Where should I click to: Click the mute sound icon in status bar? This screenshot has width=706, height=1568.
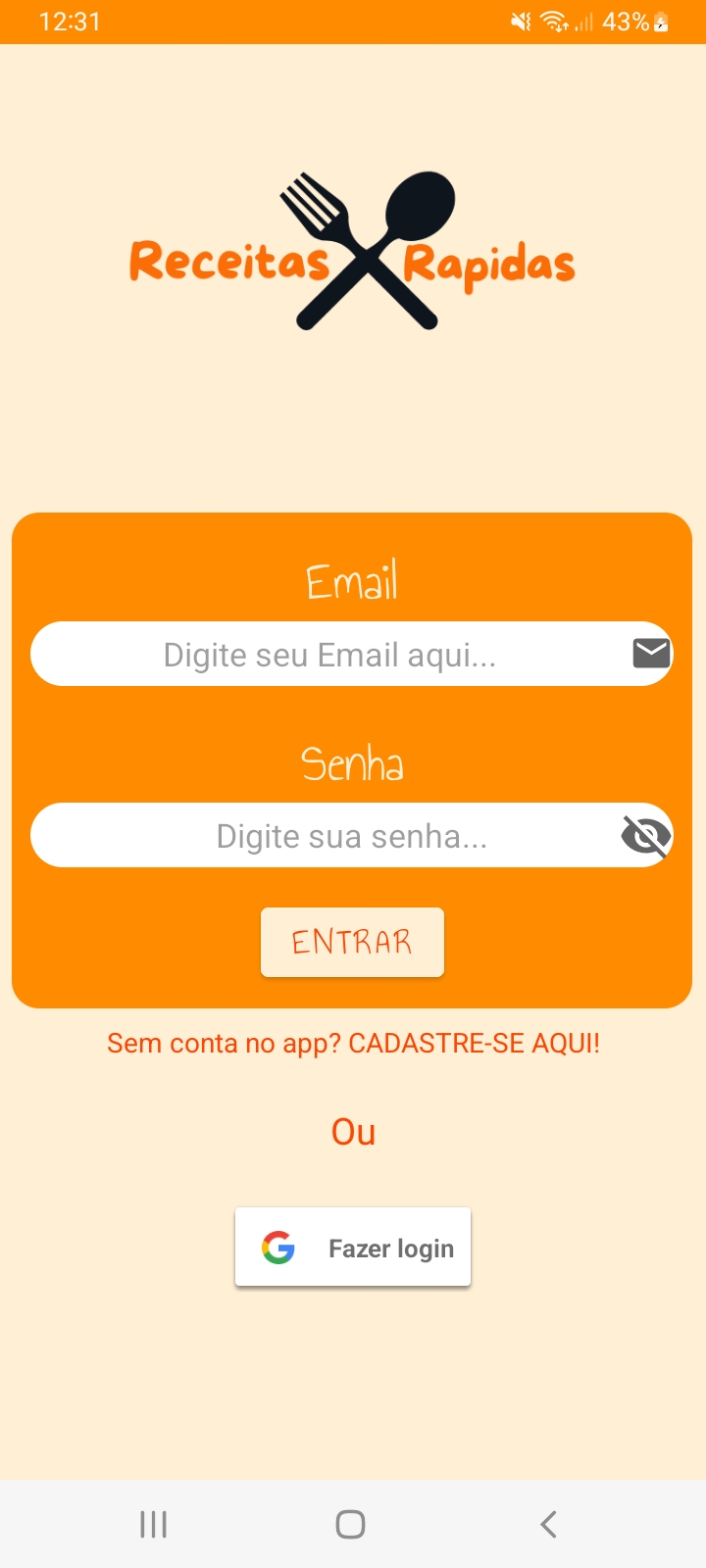point(519,21)
